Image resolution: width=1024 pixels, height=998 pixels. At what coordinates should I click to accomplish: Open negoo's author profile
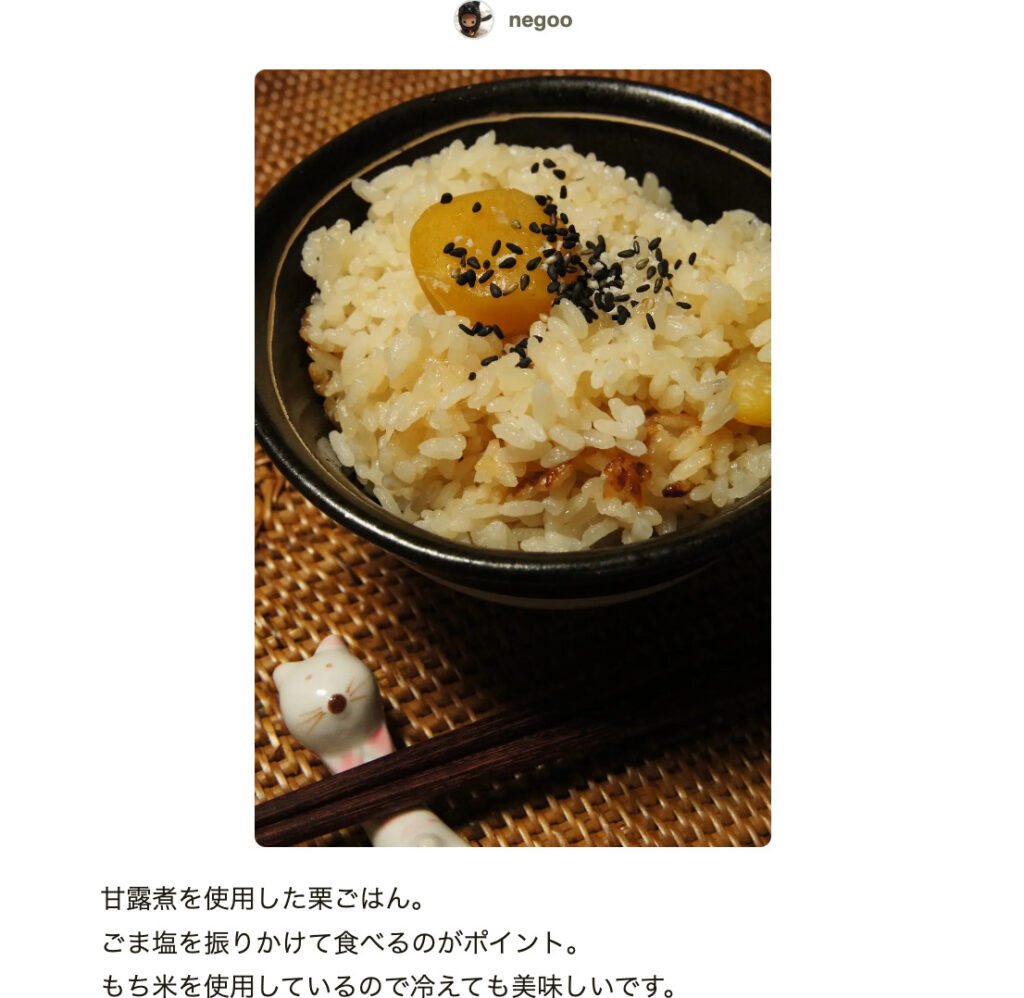point(539,21)
